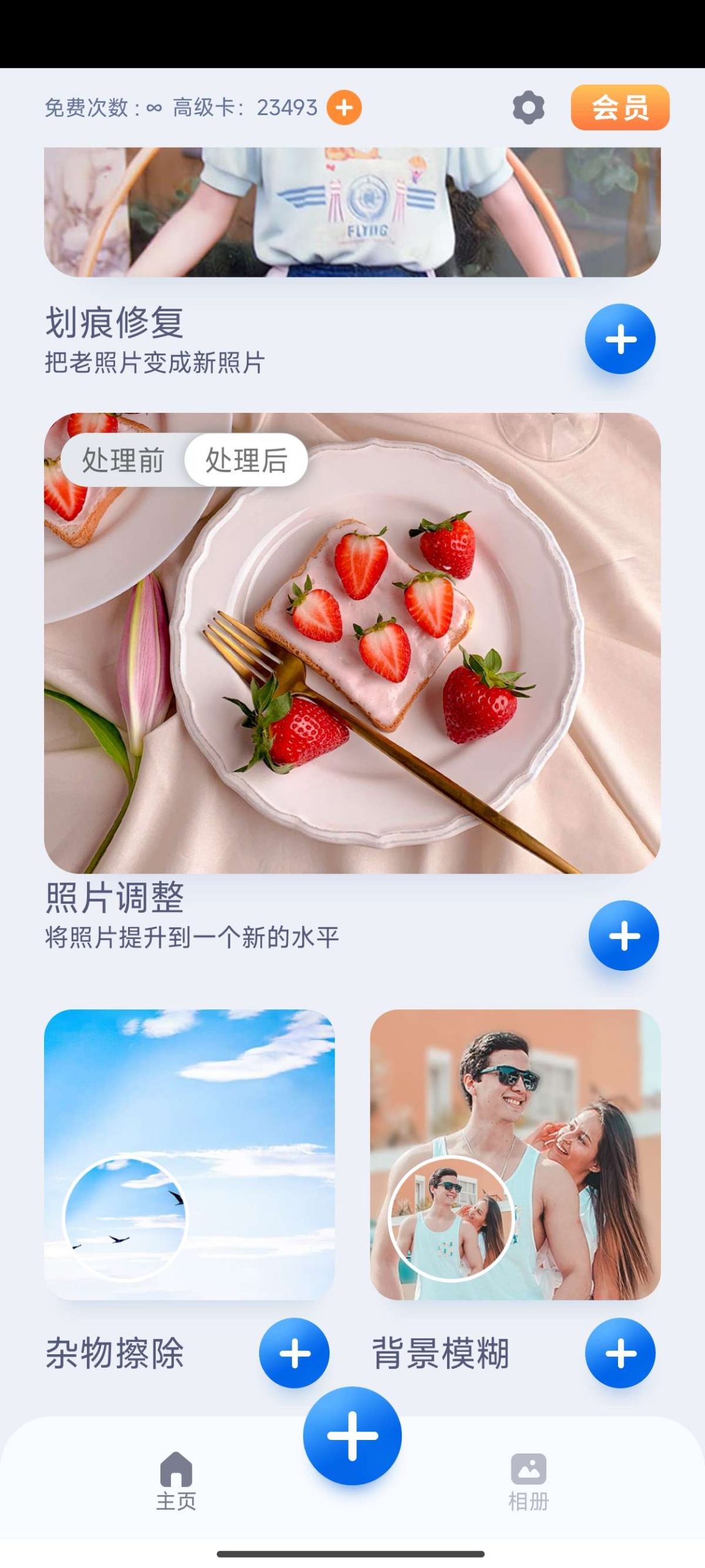Tap the orange plus next to 高级卡 count
This screenshot has height=1568, width=705.
click(345, 108)
